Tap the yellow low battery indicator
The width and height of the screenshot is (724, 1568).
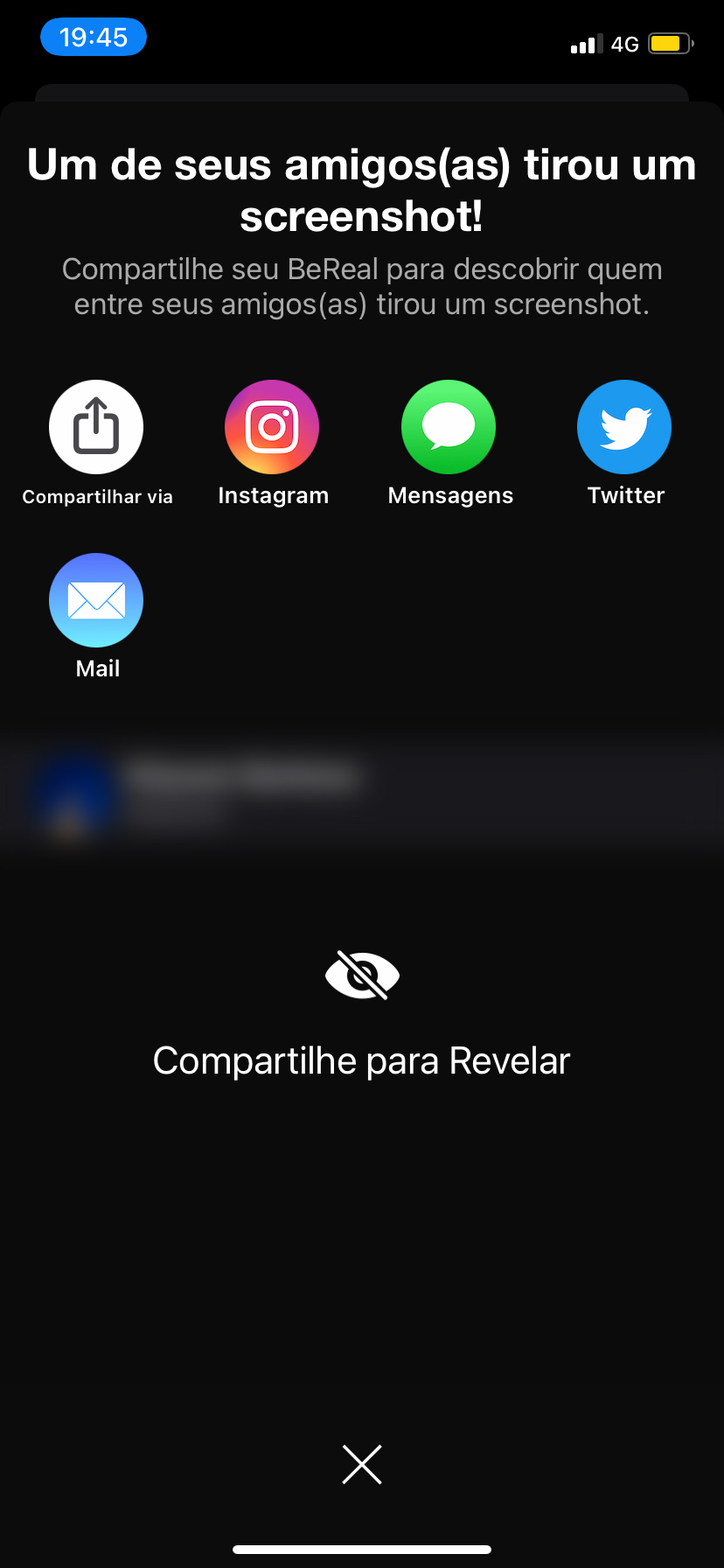(x=668, y=43)
